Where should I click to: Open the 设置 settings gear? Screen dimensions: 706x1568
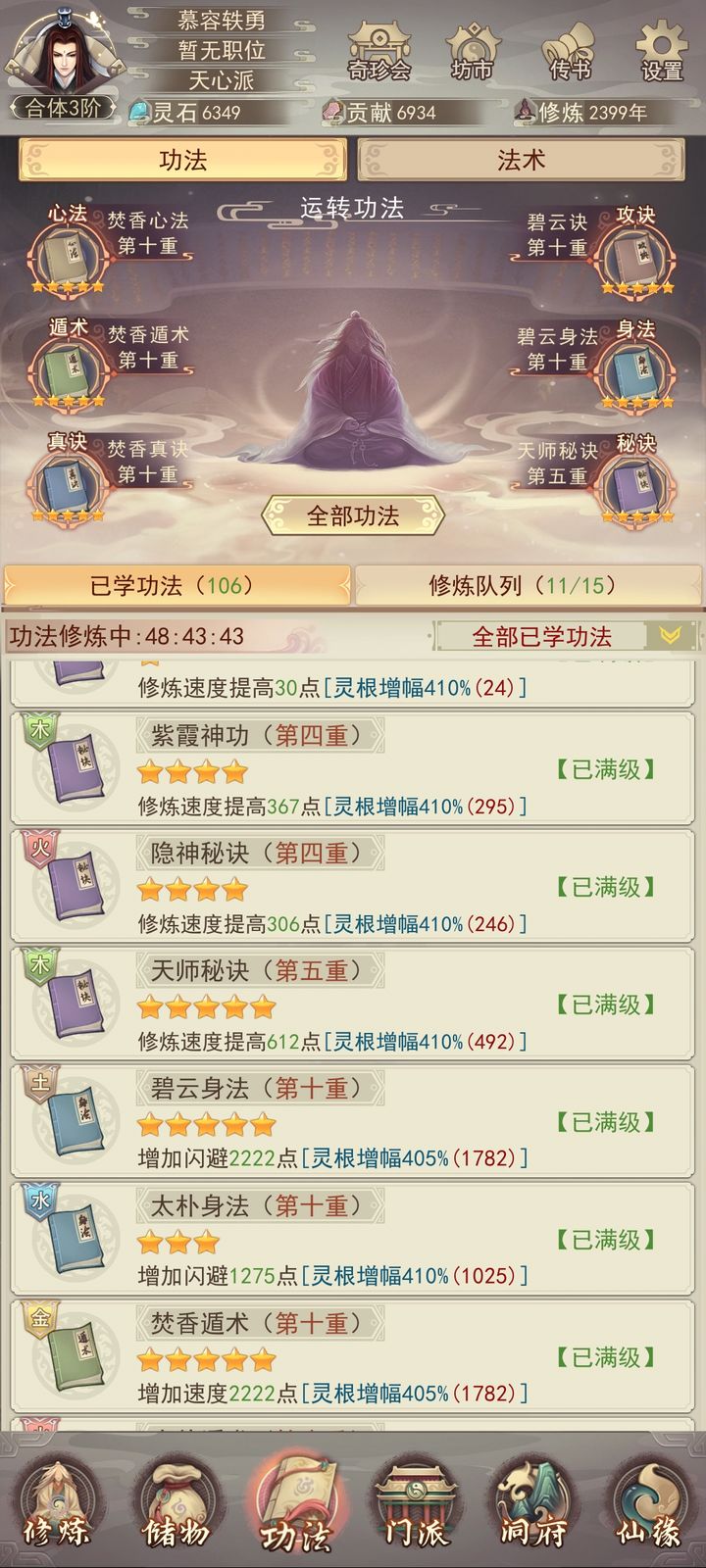[661, 51]
